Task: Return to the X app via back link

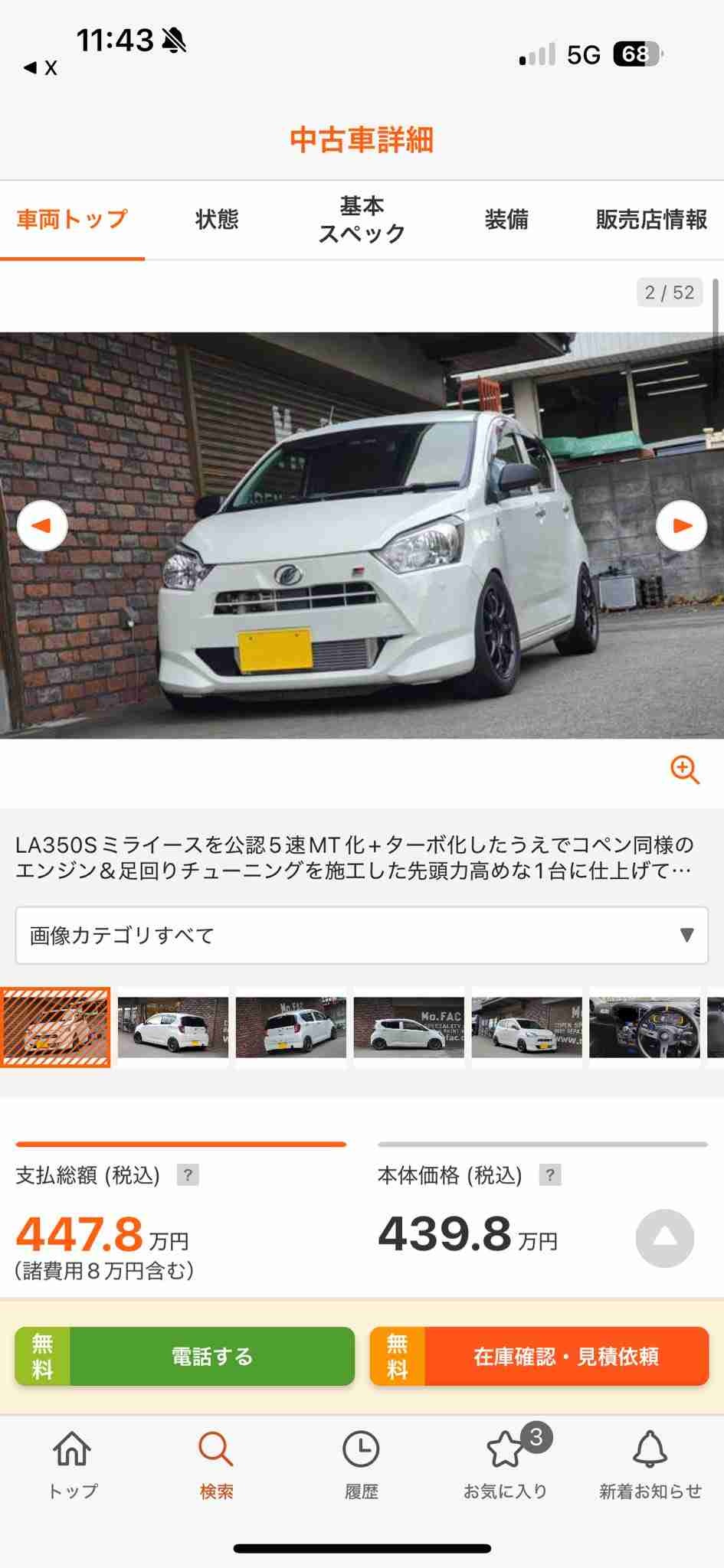Action: coord(41,68)
